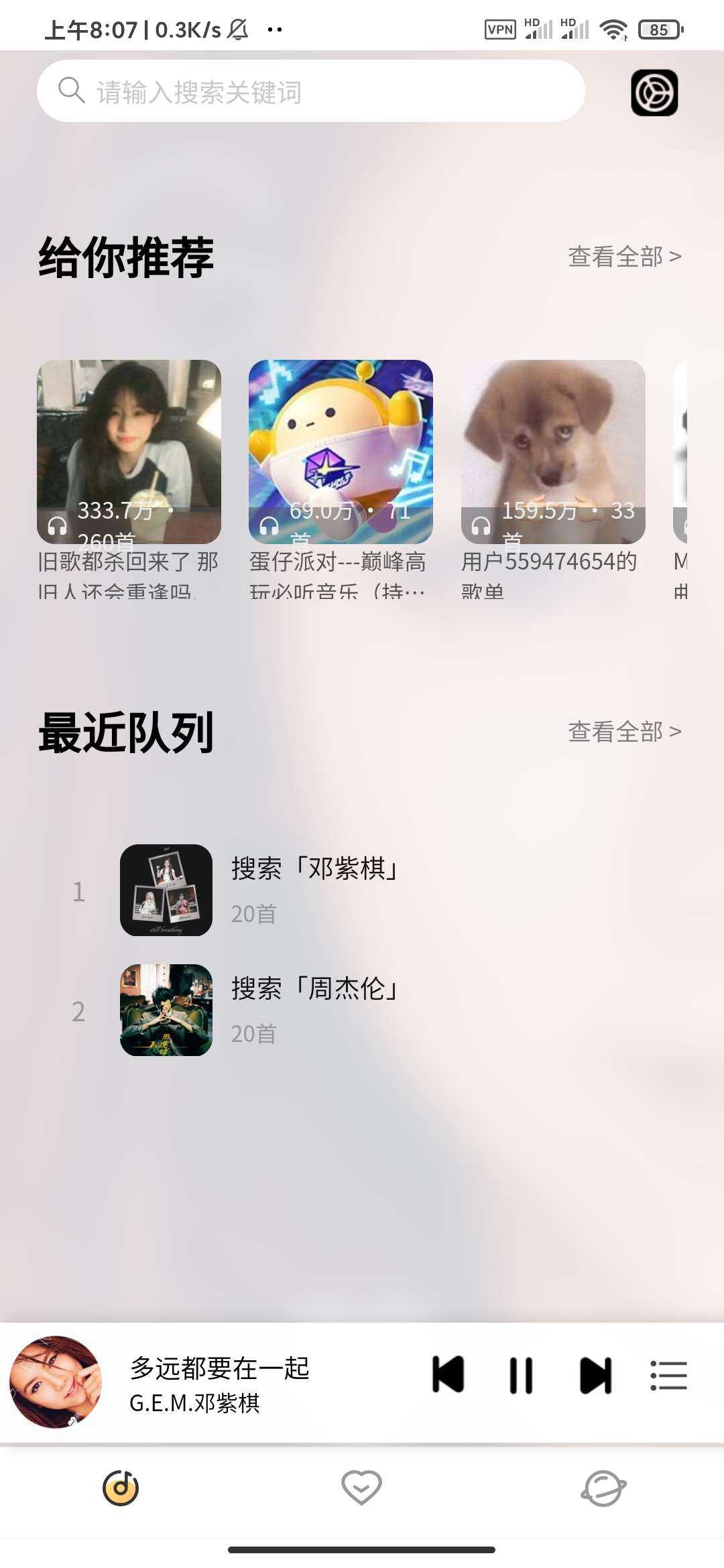This screenshot has height=1568, width=724.
Task: Switch to the heart favorites tab
Action: (361, 1488)
